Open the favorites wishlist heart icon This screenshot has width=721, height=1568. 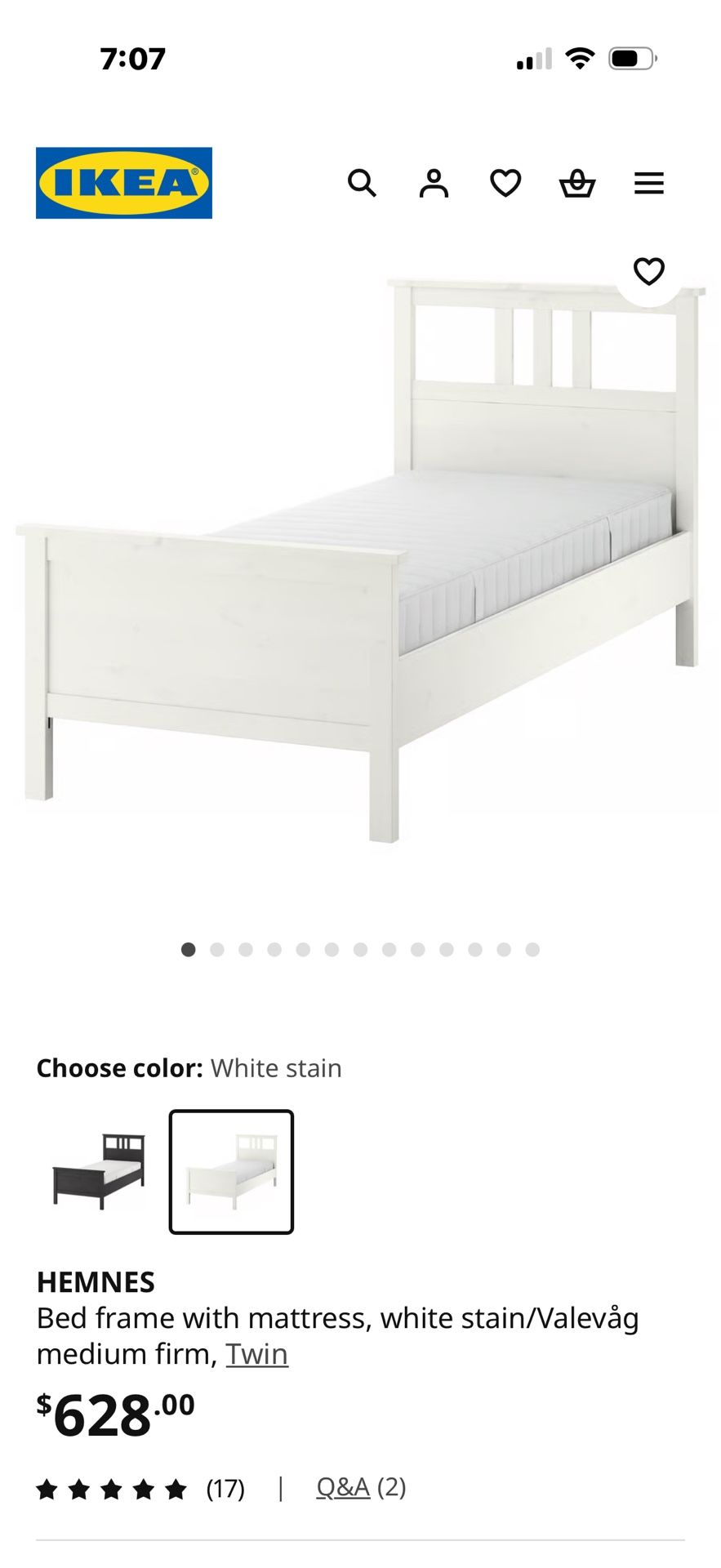(x=505, y=184)
